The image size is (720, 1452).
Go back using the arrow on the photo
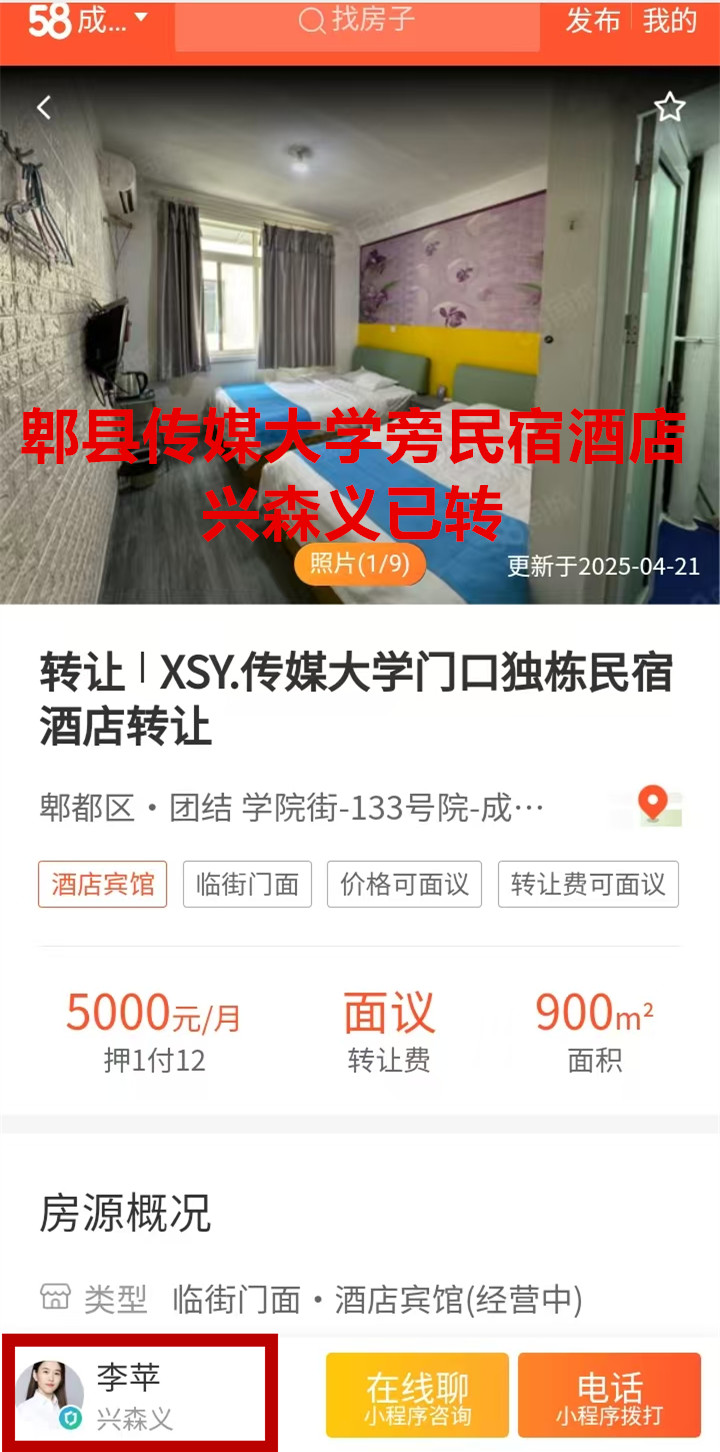point(44,108)
